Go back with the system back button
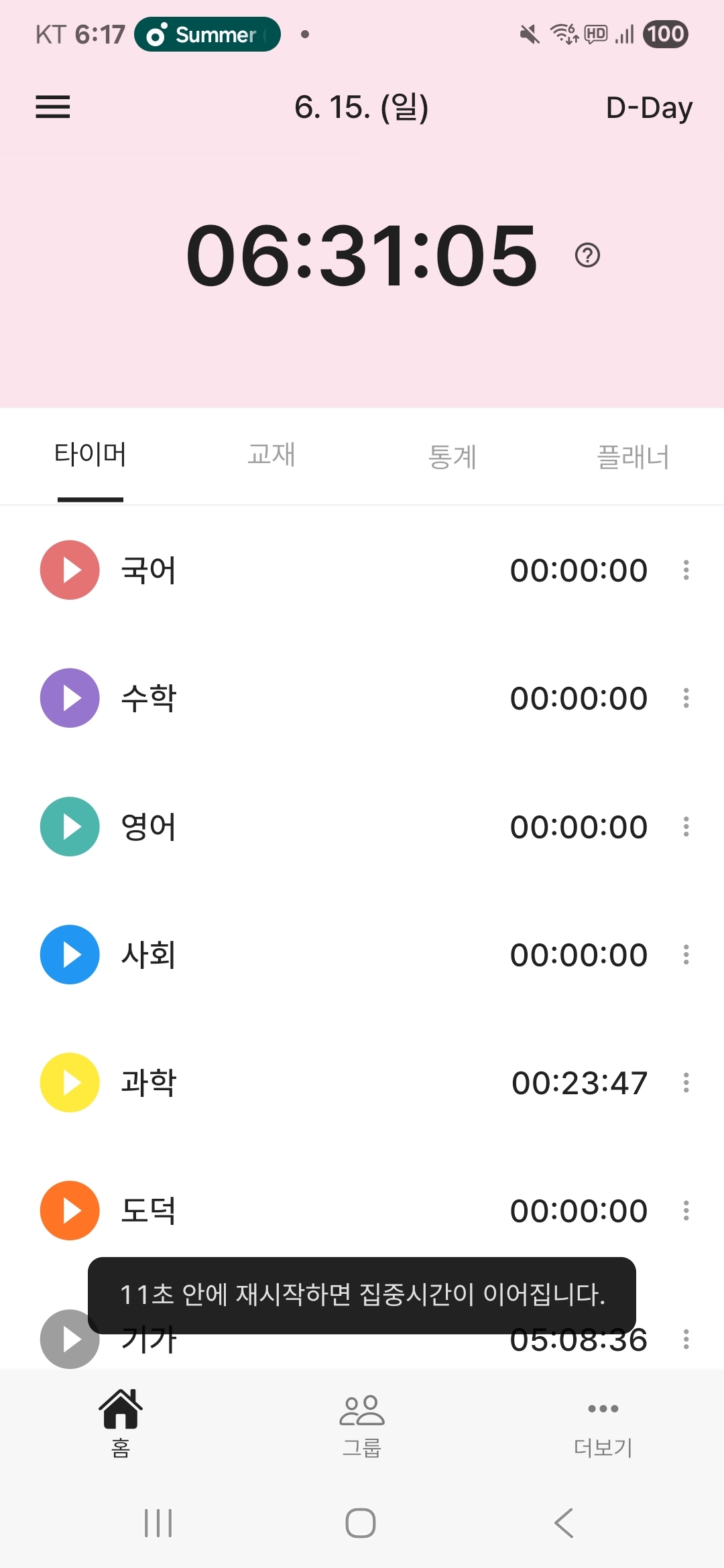This screenshot has height=1568, width=724. 564,1523
